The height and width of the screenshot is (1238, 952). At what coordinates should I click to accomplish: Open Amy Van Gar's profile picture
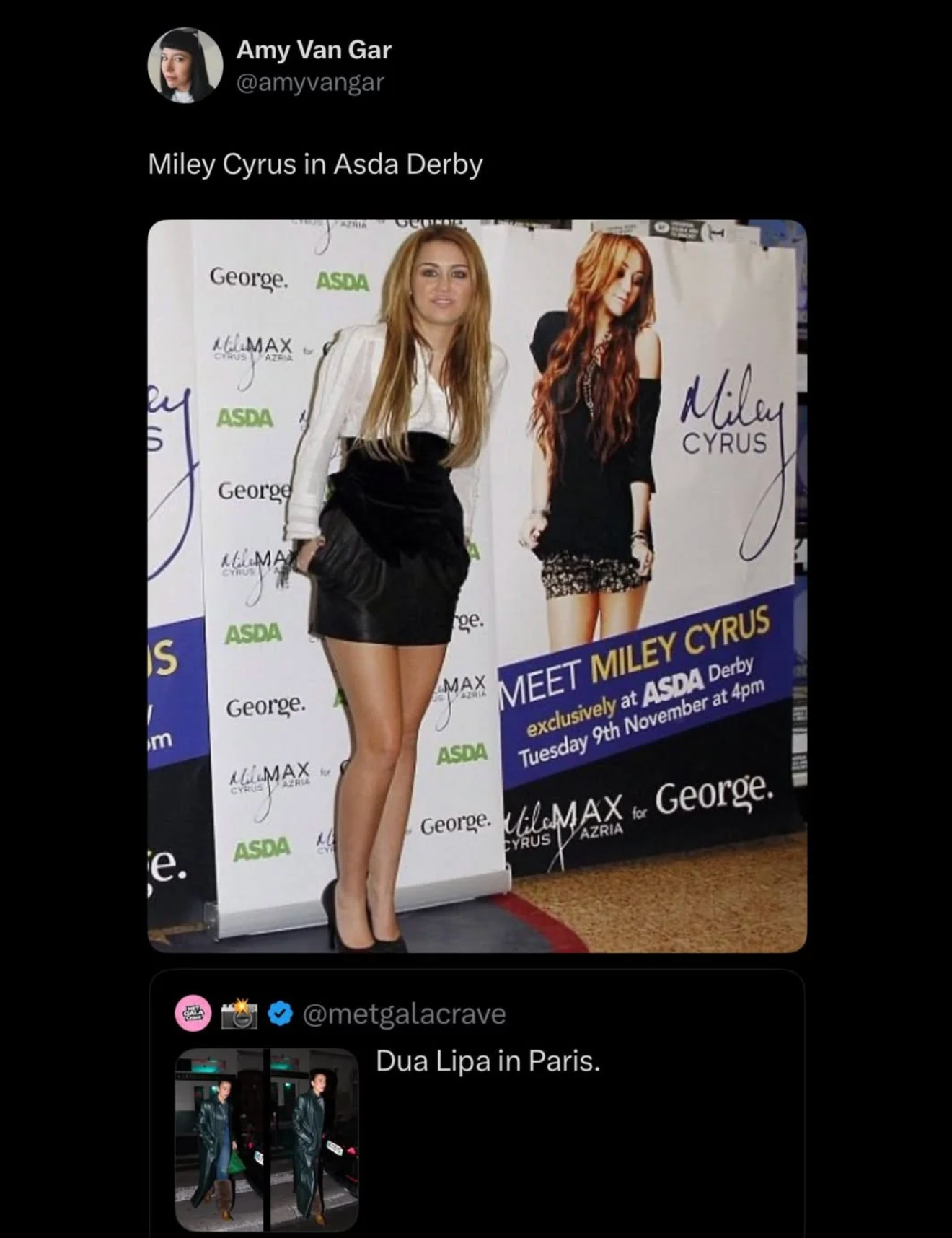[x=185, y=66]
